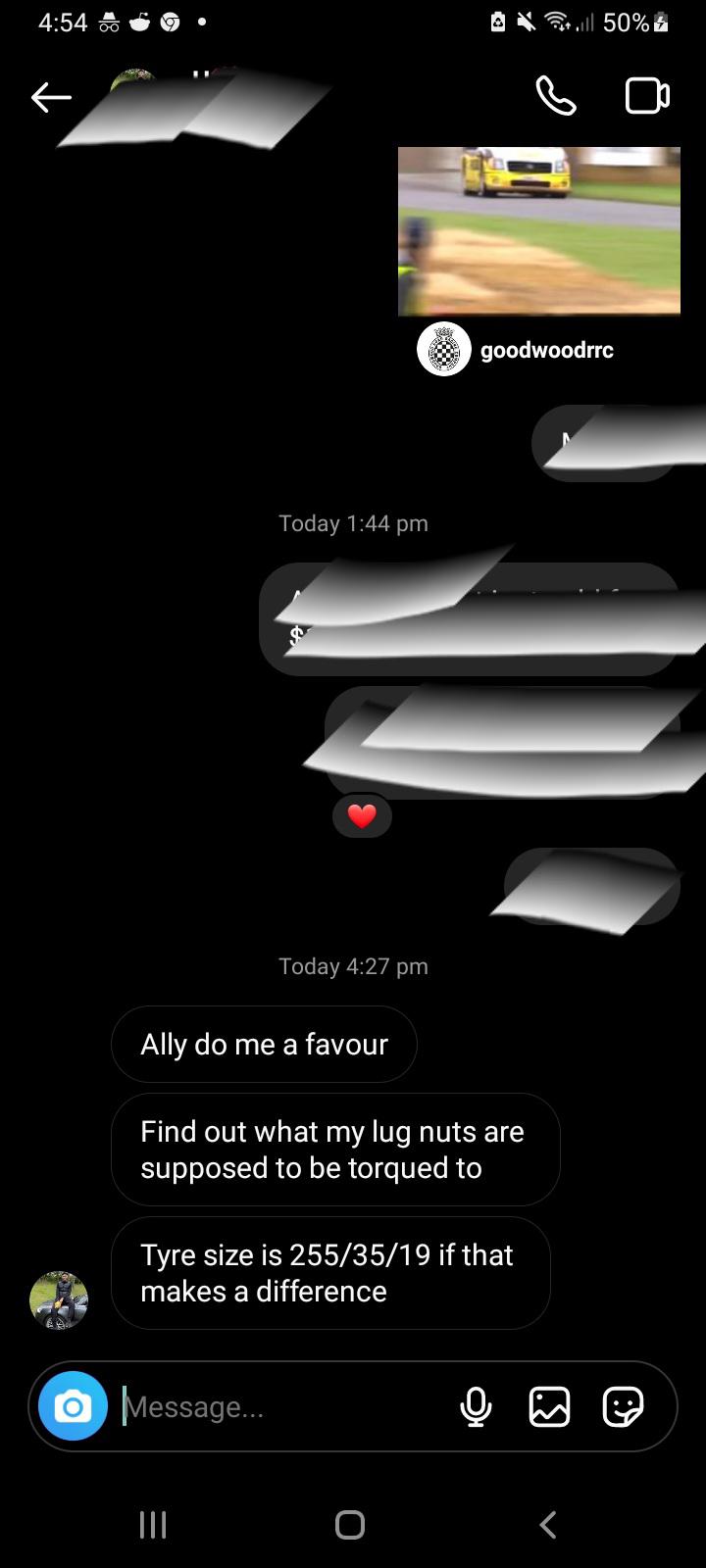706x1568 pixels.
Task: Attach a photo from gallery
Action: point(549,1407)
